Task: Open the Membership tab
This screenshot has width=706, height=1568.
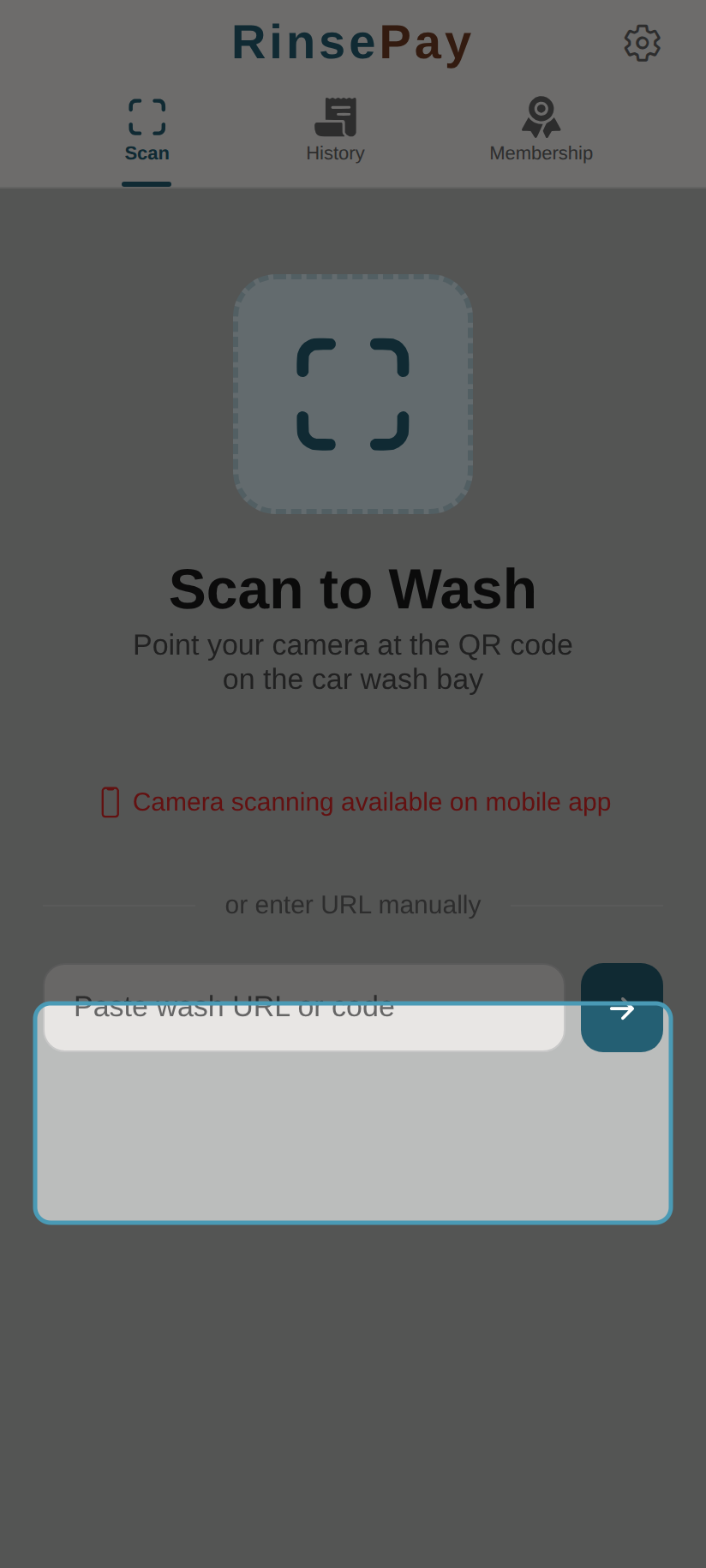Action: point(541,130)
